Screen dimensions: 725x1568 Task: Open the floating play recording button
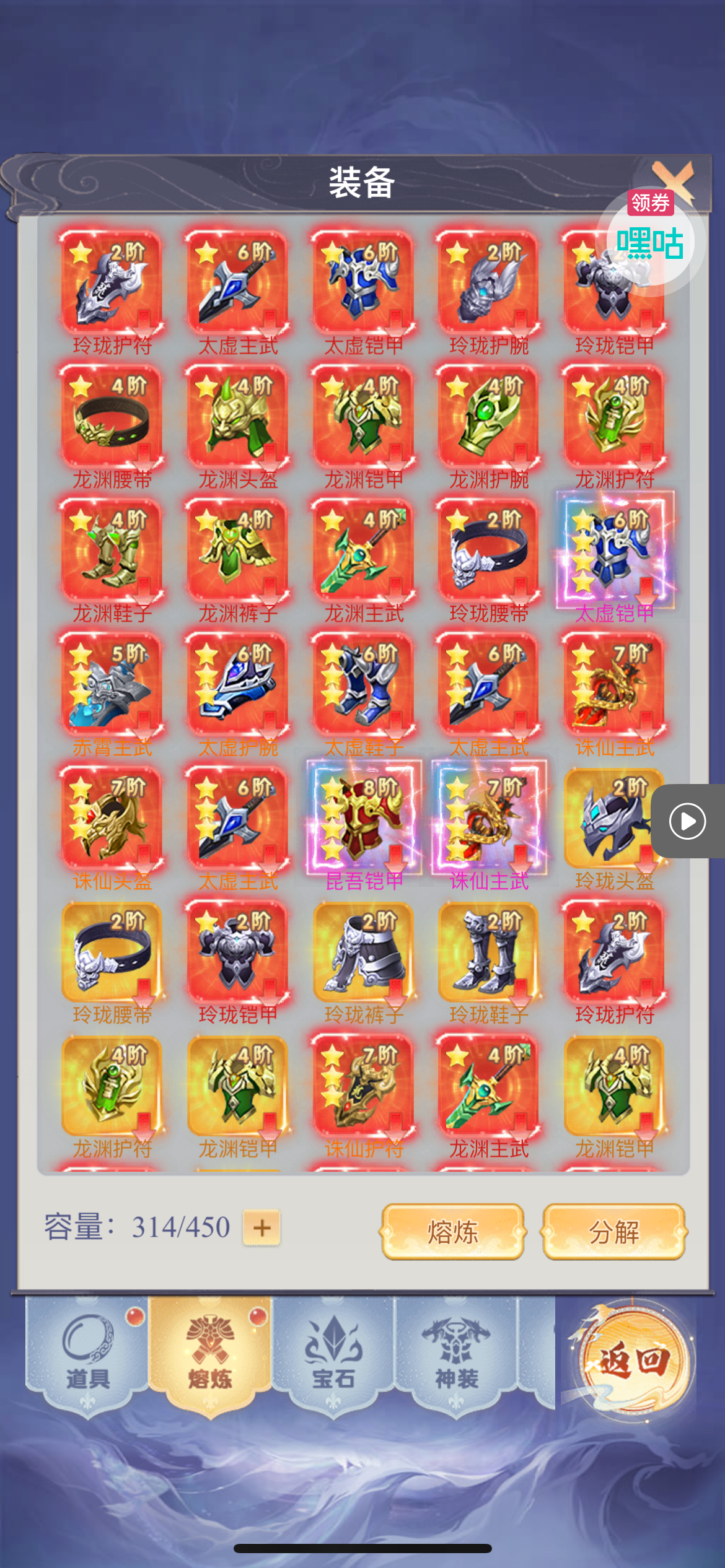click(x=688, y=821)
